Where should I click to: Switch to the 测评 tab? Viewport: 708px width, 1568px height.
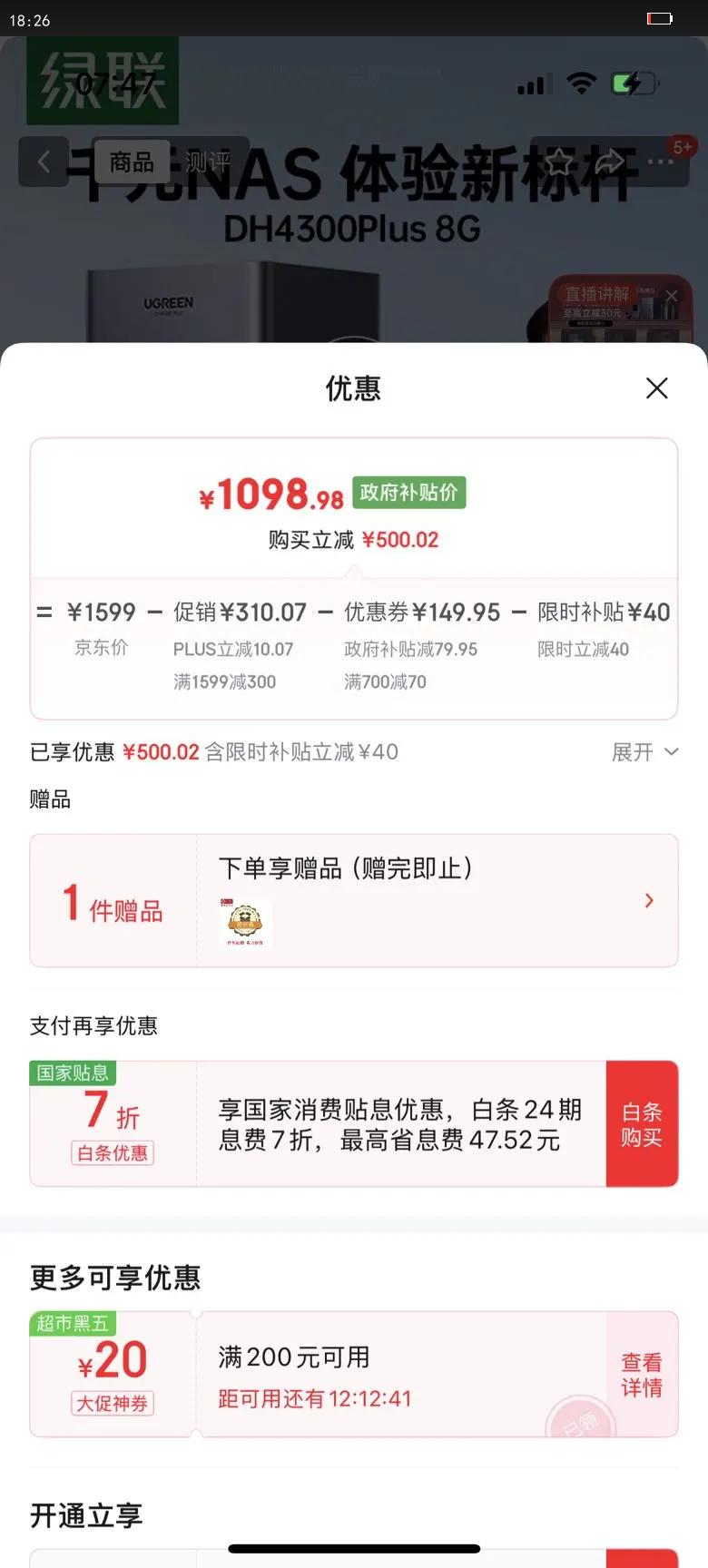(209, 161)
